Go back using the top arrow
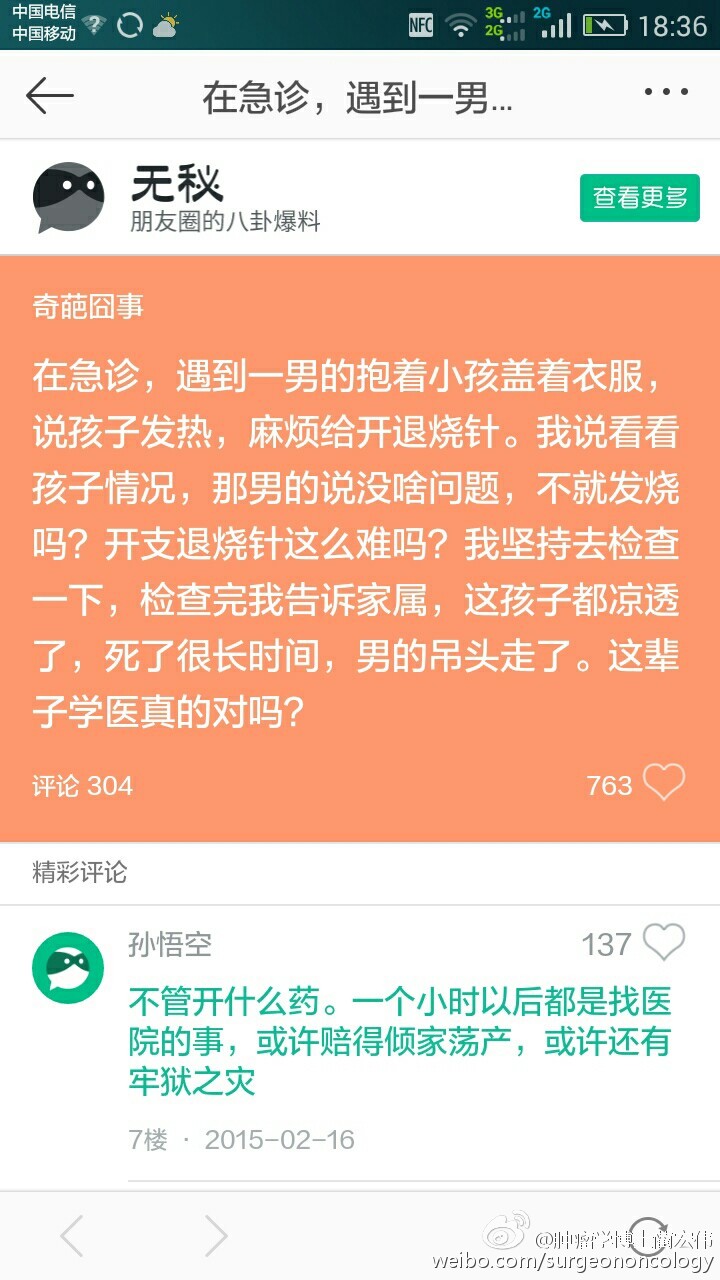Viewport: 720px width, 1280px height. point(50,96)
